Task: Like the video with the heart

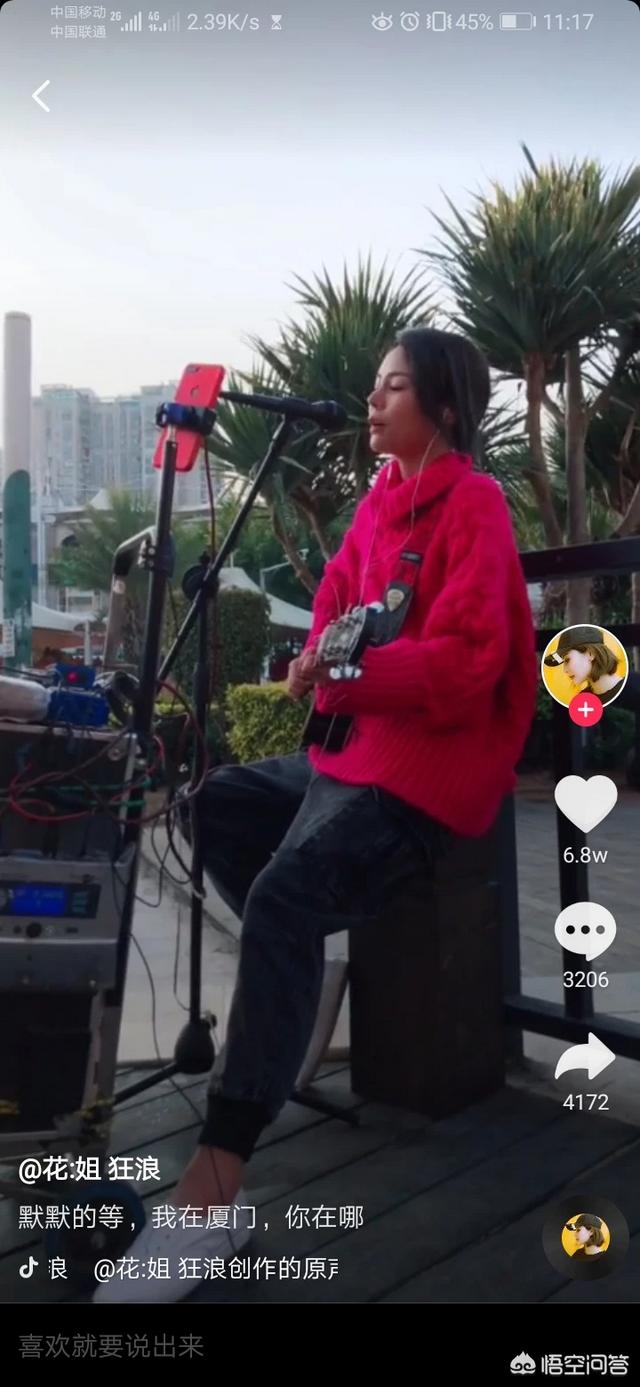Action: pos(585,803)
